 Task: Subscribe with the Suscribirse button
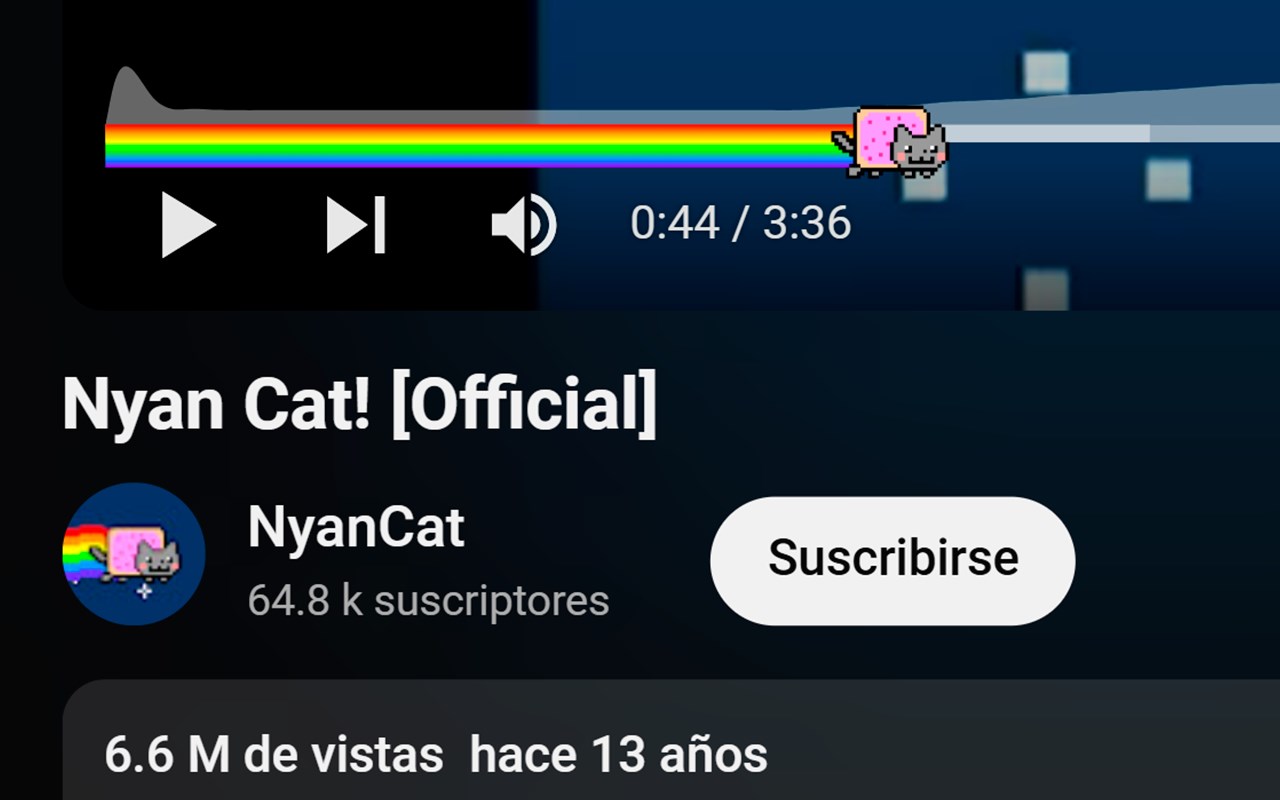[x=892, y=558]
